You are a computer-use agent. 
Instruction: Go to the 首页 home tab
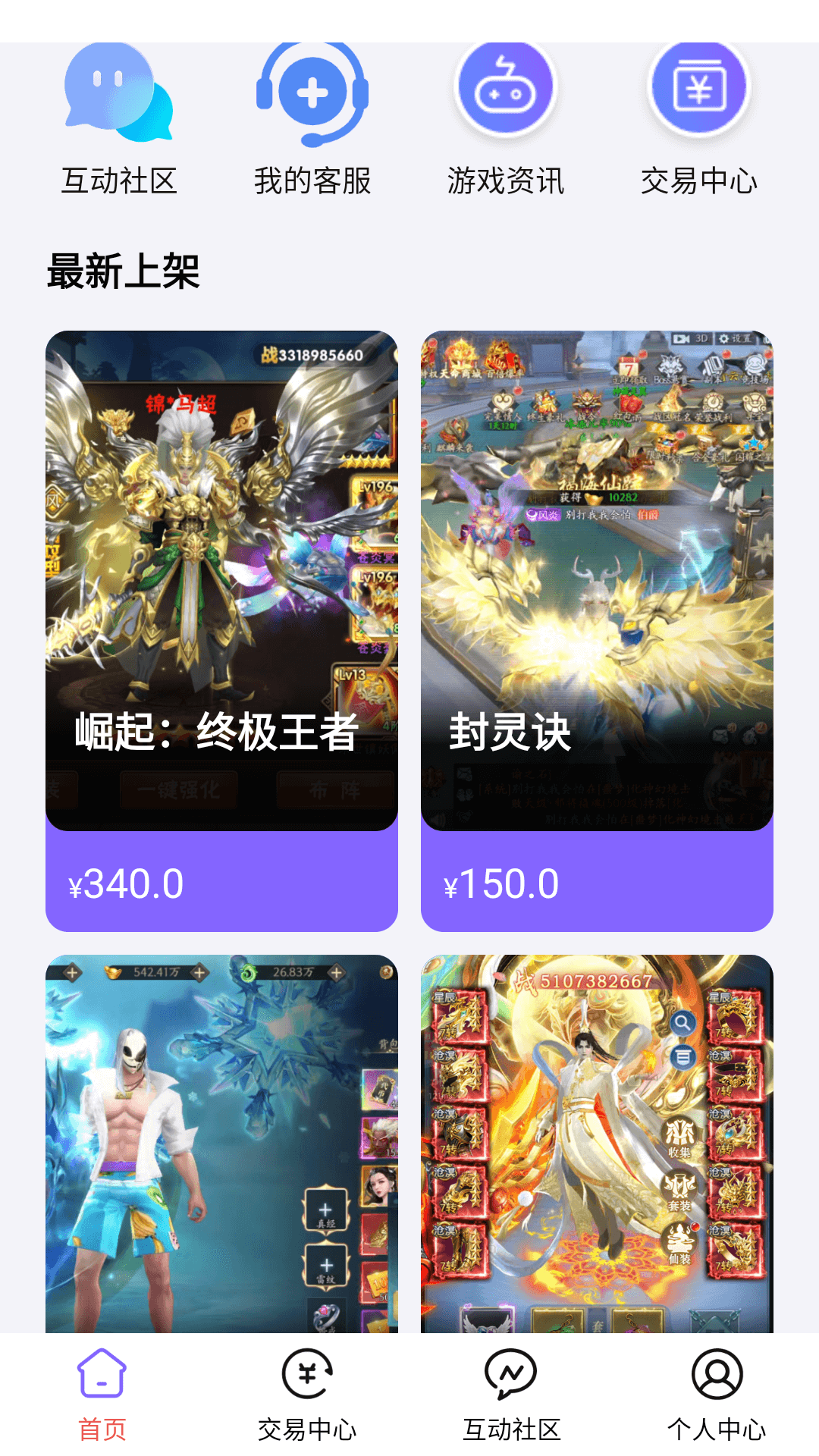tap(102, 1394)
